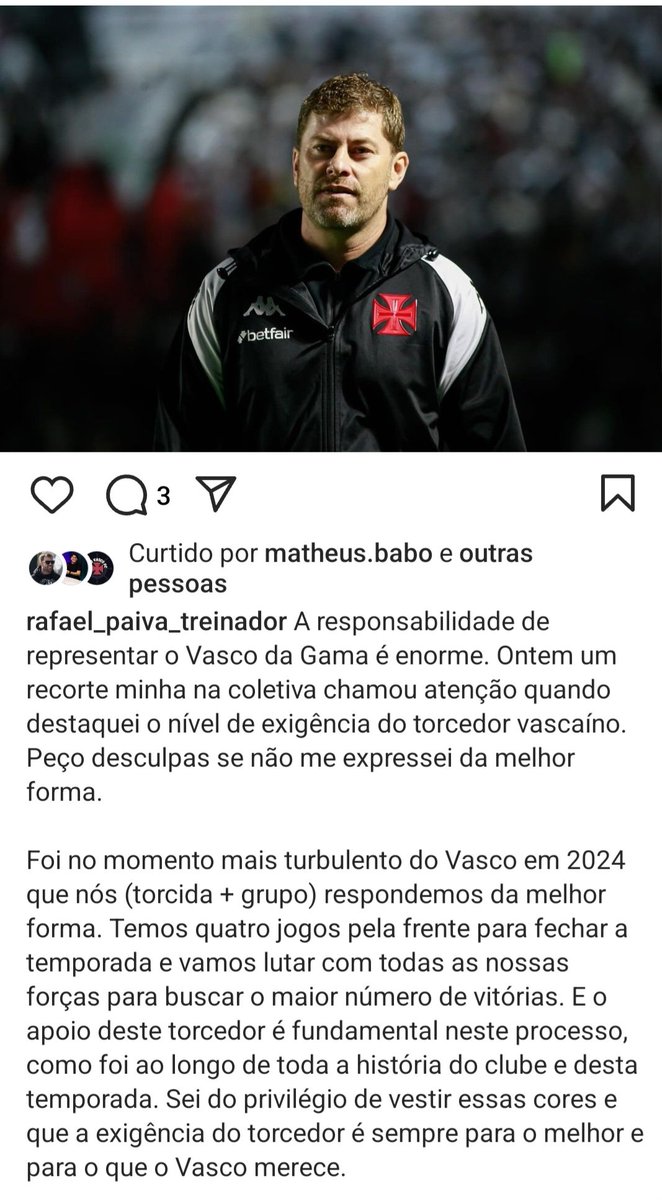Open the comments on this post

tap(127, 495)
